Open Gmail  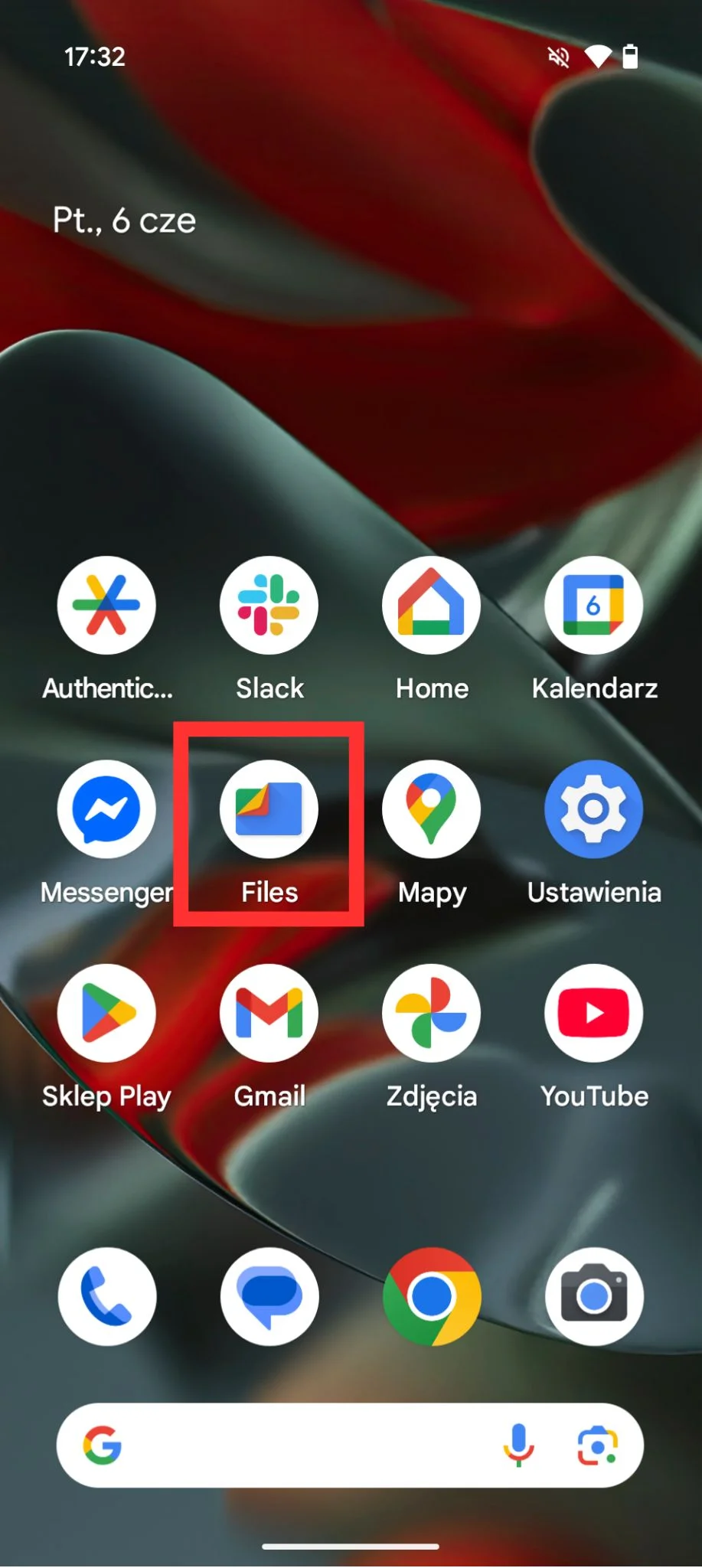click(269, 1013)
